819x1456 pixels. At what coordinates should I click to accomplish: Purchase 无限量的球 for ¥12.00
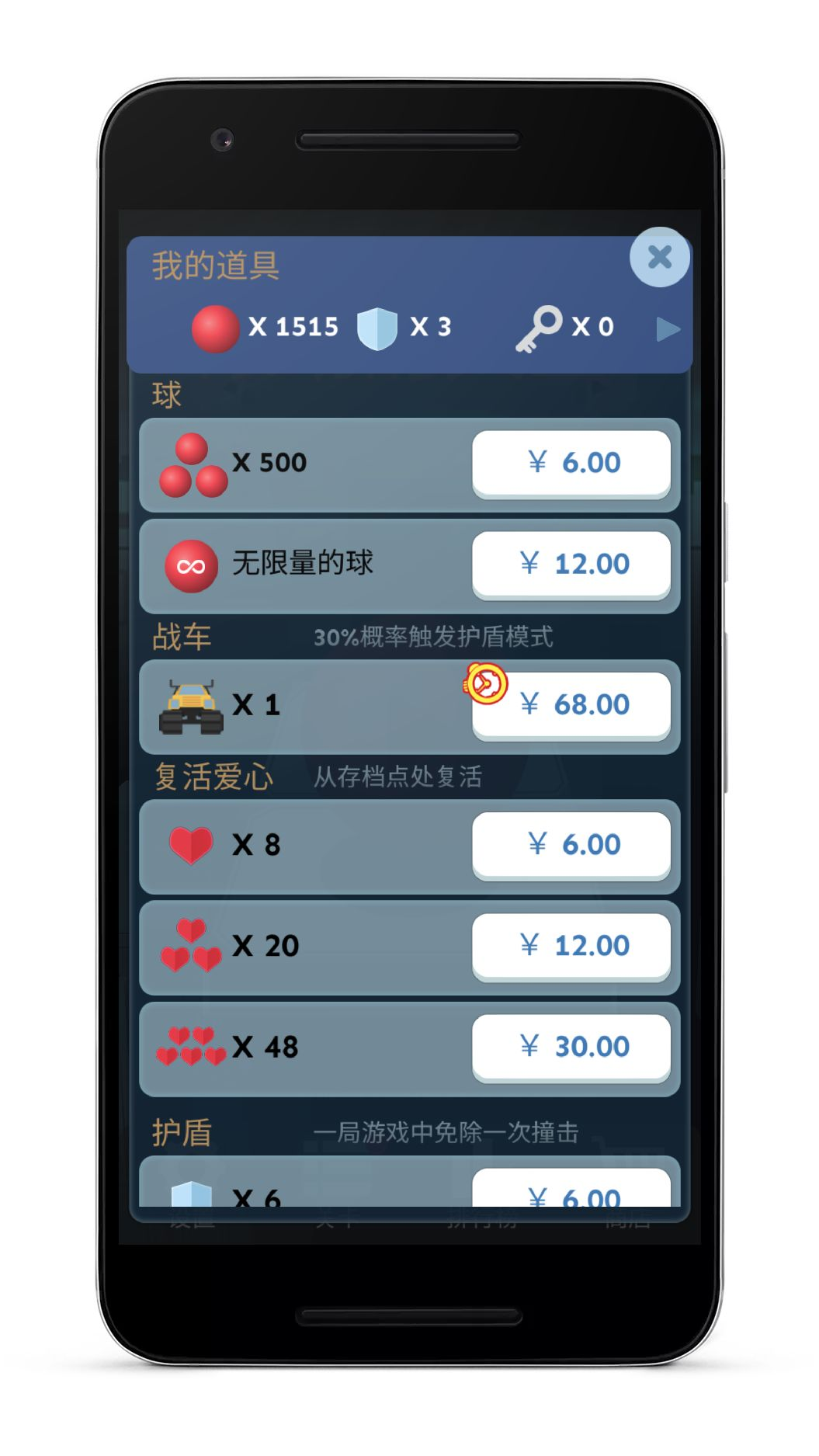point(571,564)
